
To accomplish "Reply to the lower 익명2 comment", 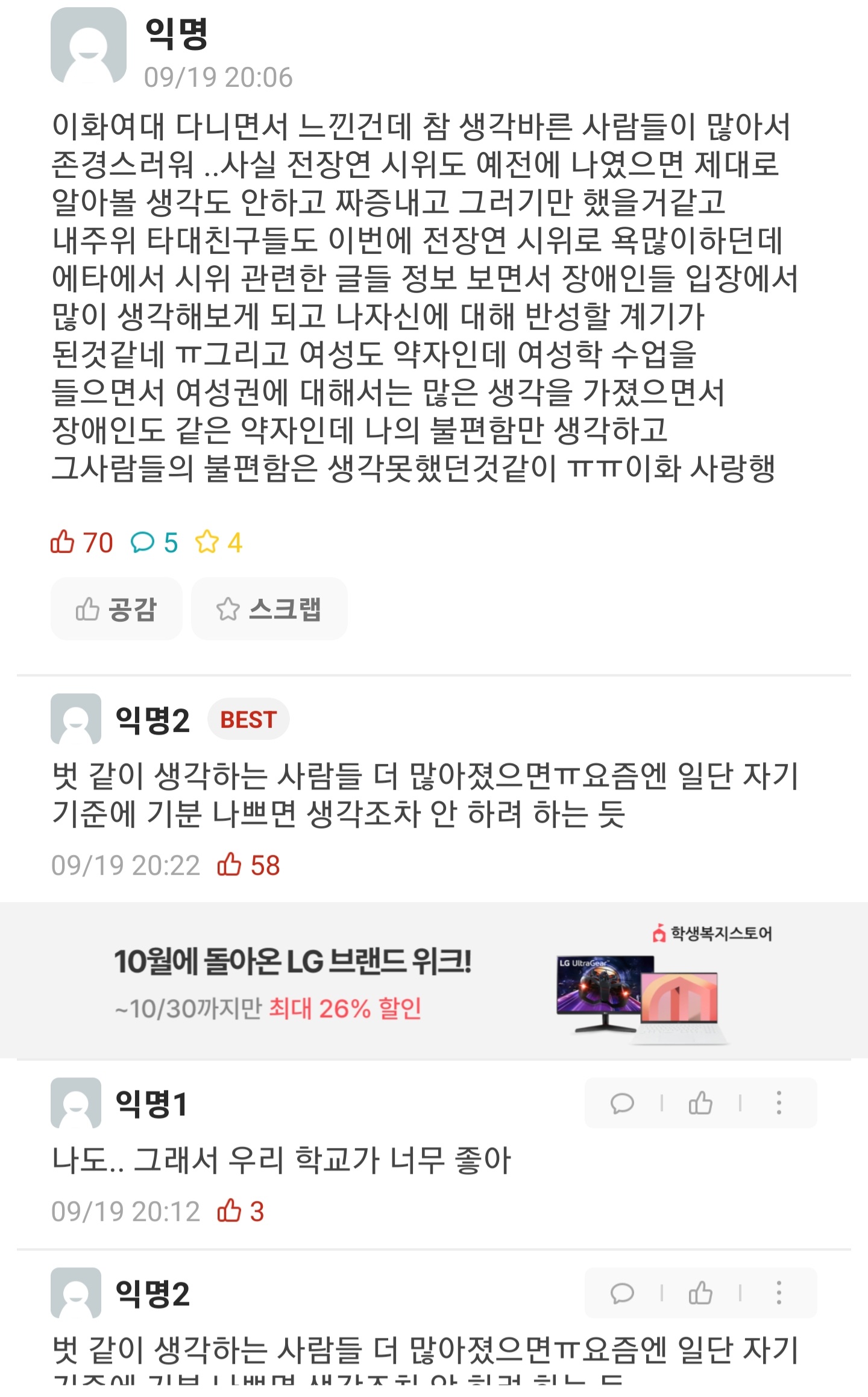I will click(x=622, y=1293).
